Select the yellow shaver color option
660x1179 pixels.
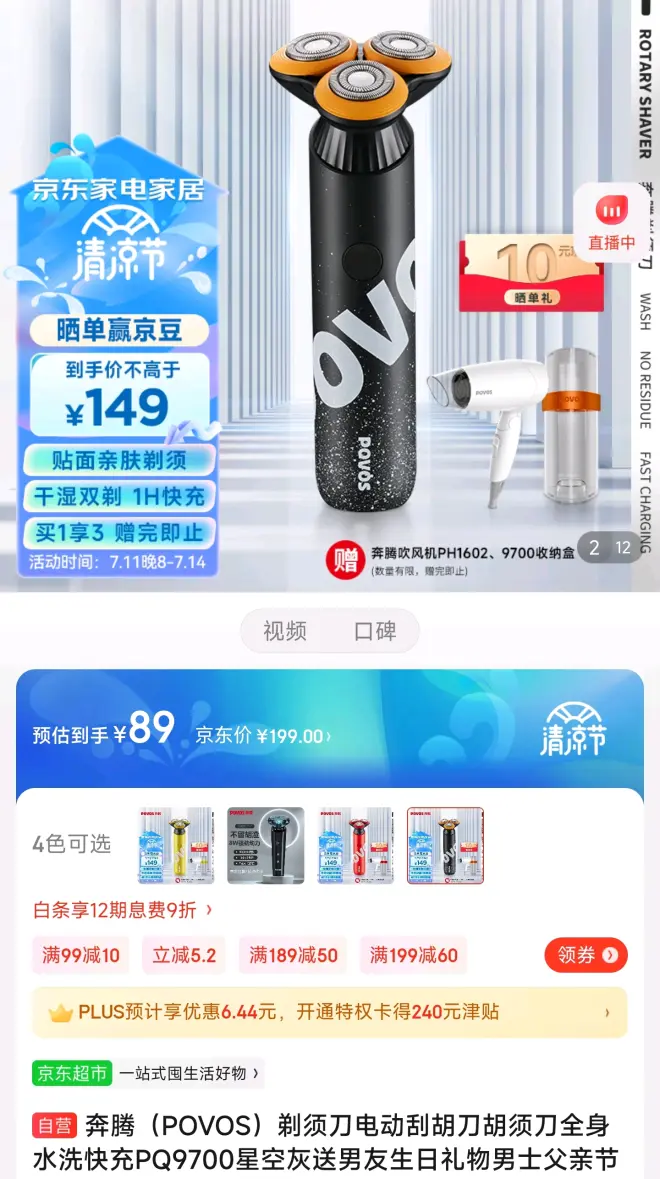pyautogui.click(x=175, y=845)
